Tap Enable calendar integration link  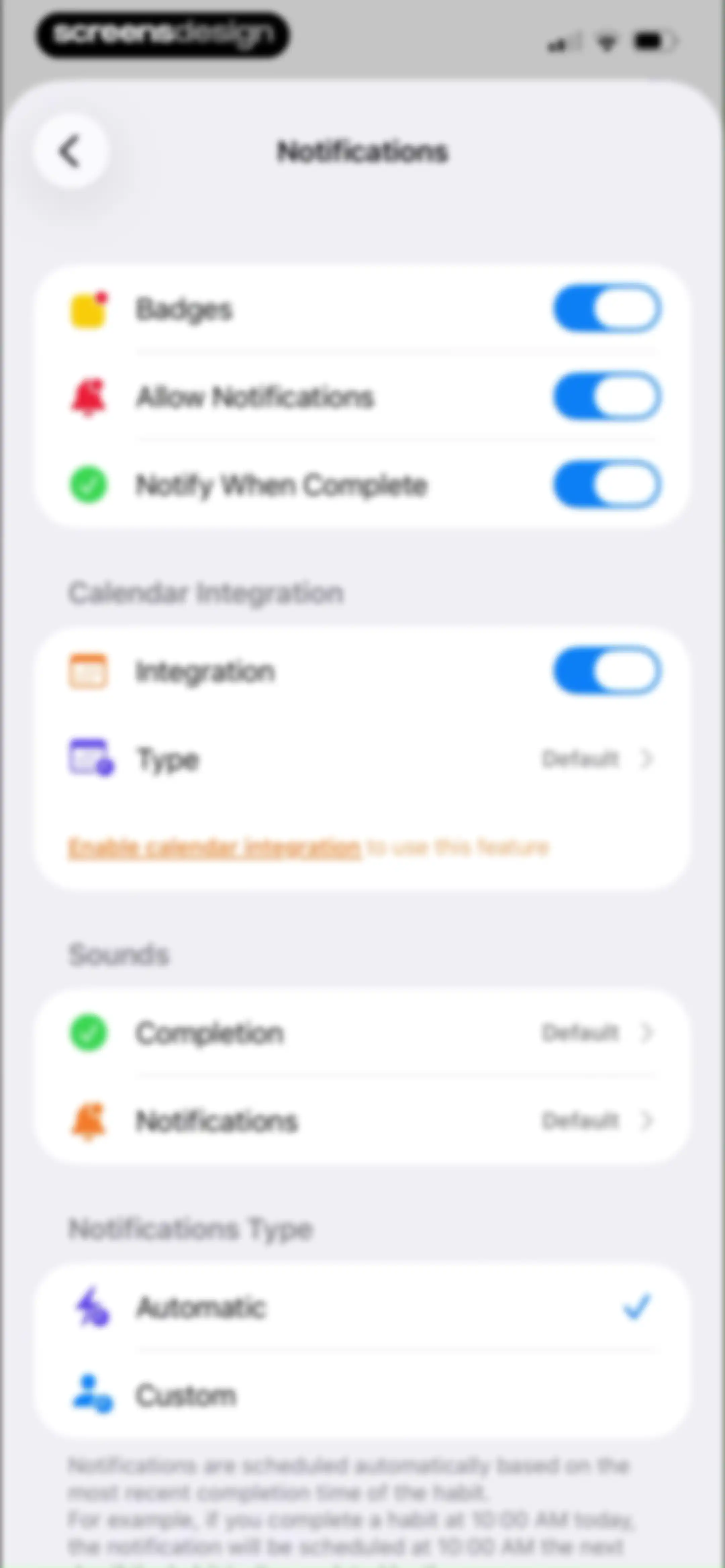pyautogui.click(x=214, y=847)
